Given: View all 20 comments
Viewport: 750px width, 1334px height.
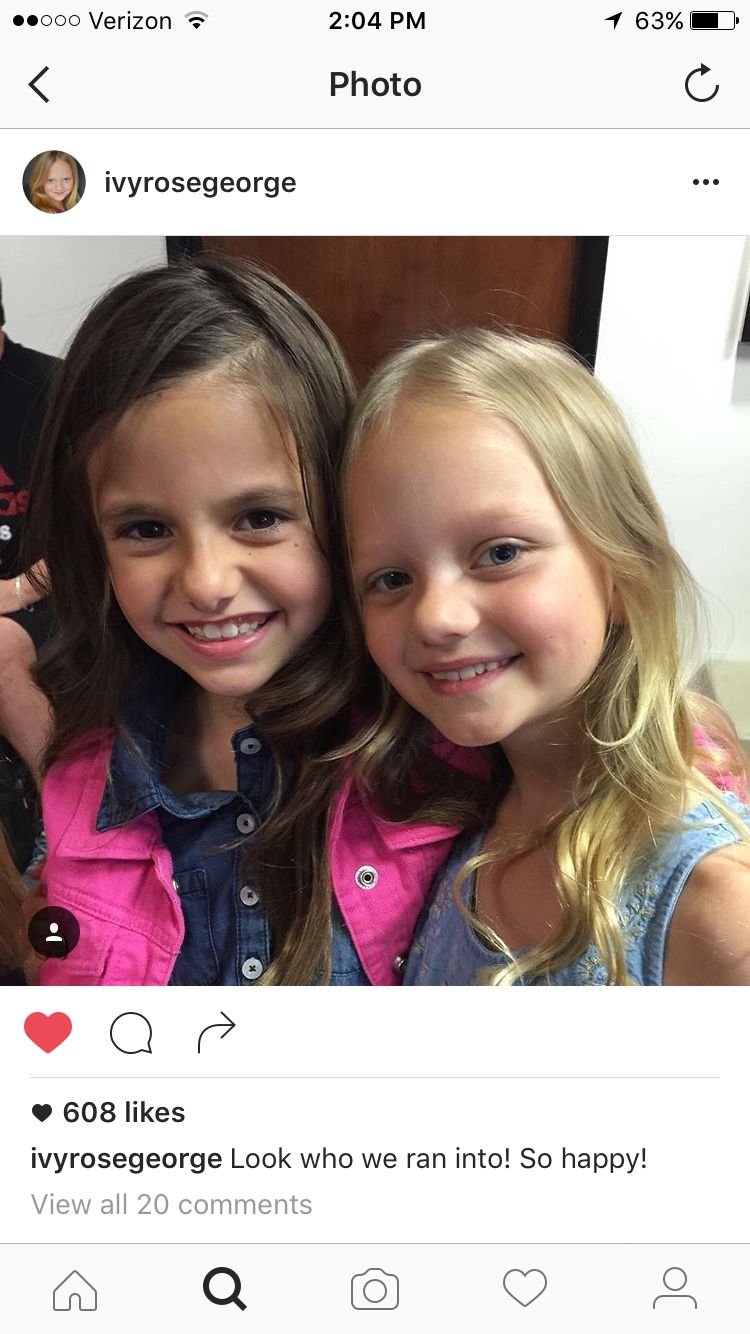Looking at the screenshot, I should [x=171, y=1204].
